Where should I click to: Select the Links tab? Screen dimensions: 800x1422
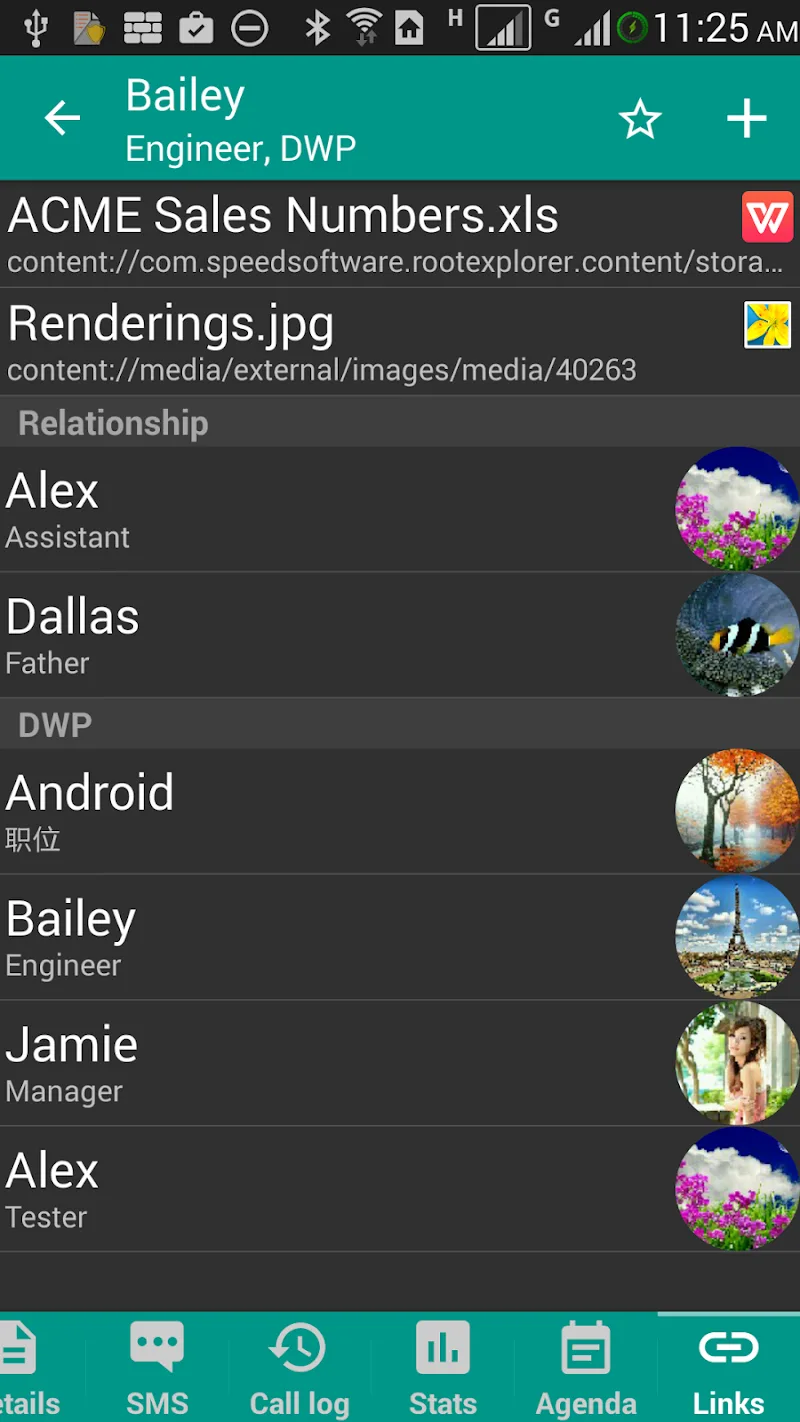[x=728, y=1367]
